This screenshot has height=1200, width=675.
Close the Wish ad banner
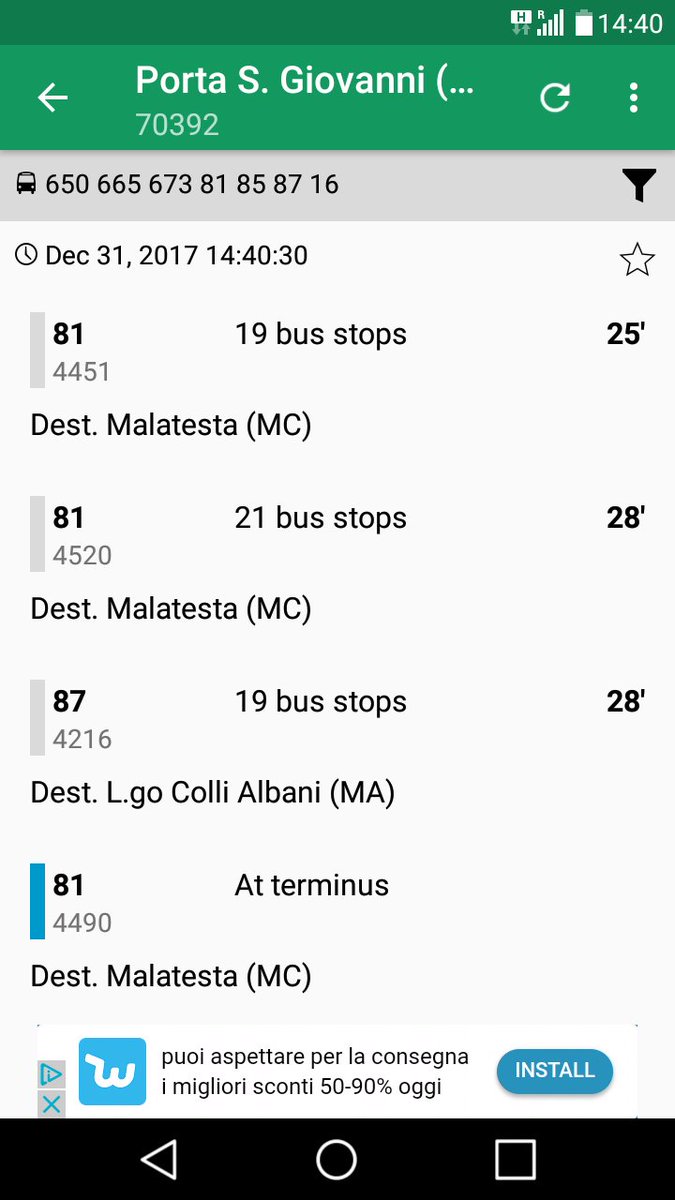[x=51, y=1105]
